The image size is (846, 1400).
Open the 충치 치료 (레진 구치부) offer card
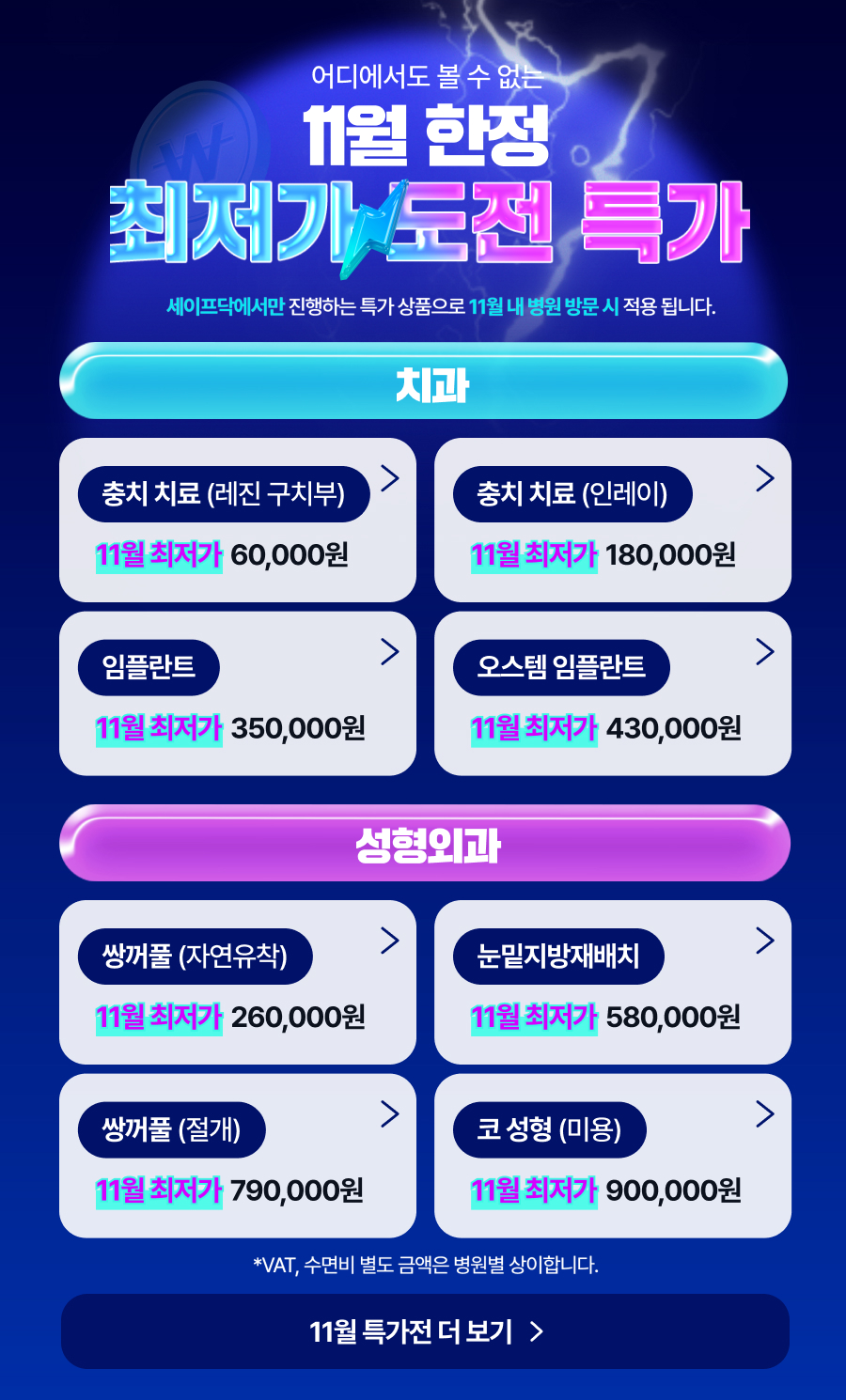point(237,520)
